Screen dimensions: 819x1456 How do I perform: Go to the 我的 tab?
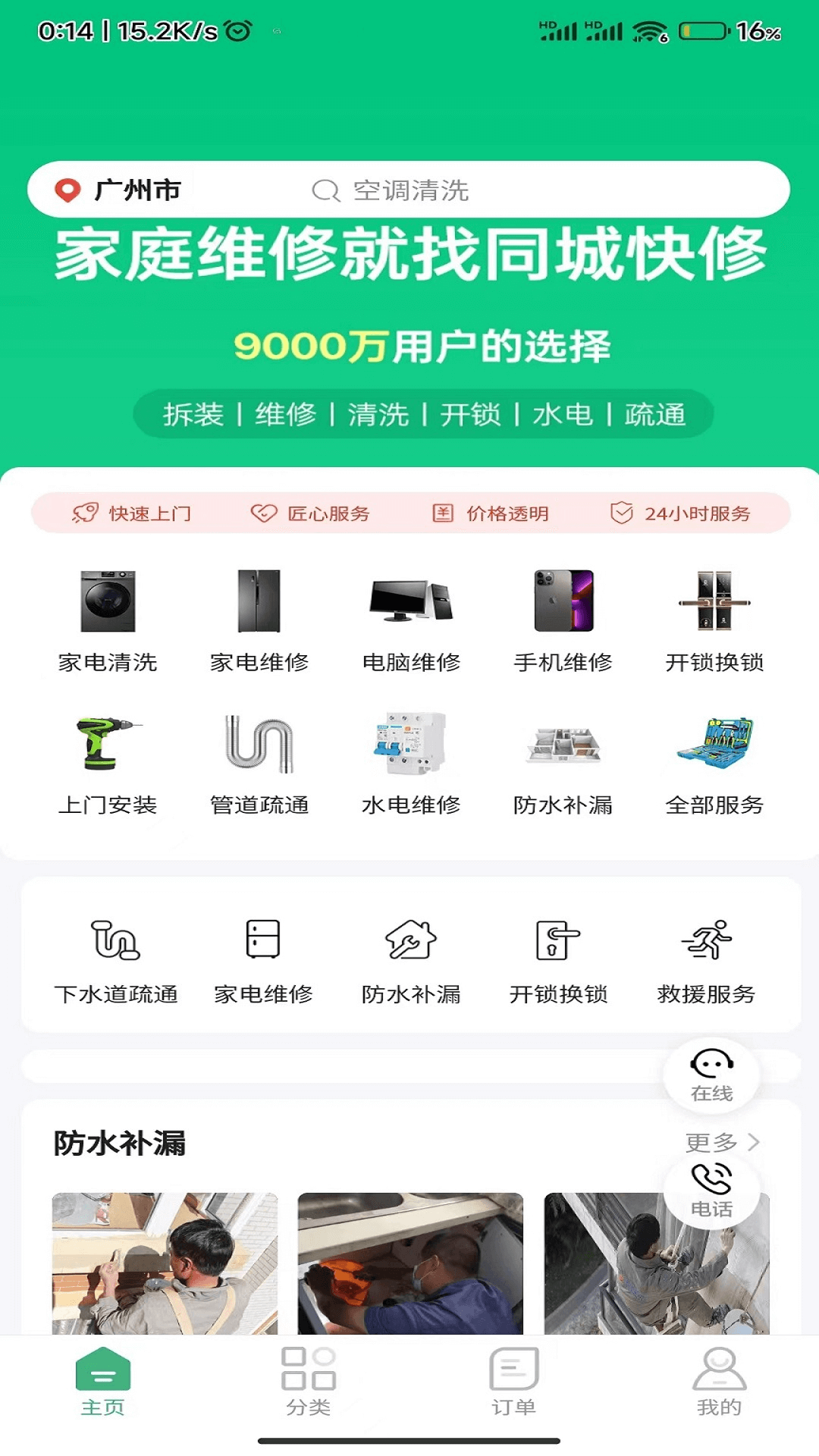click(x=719, y=1382)
